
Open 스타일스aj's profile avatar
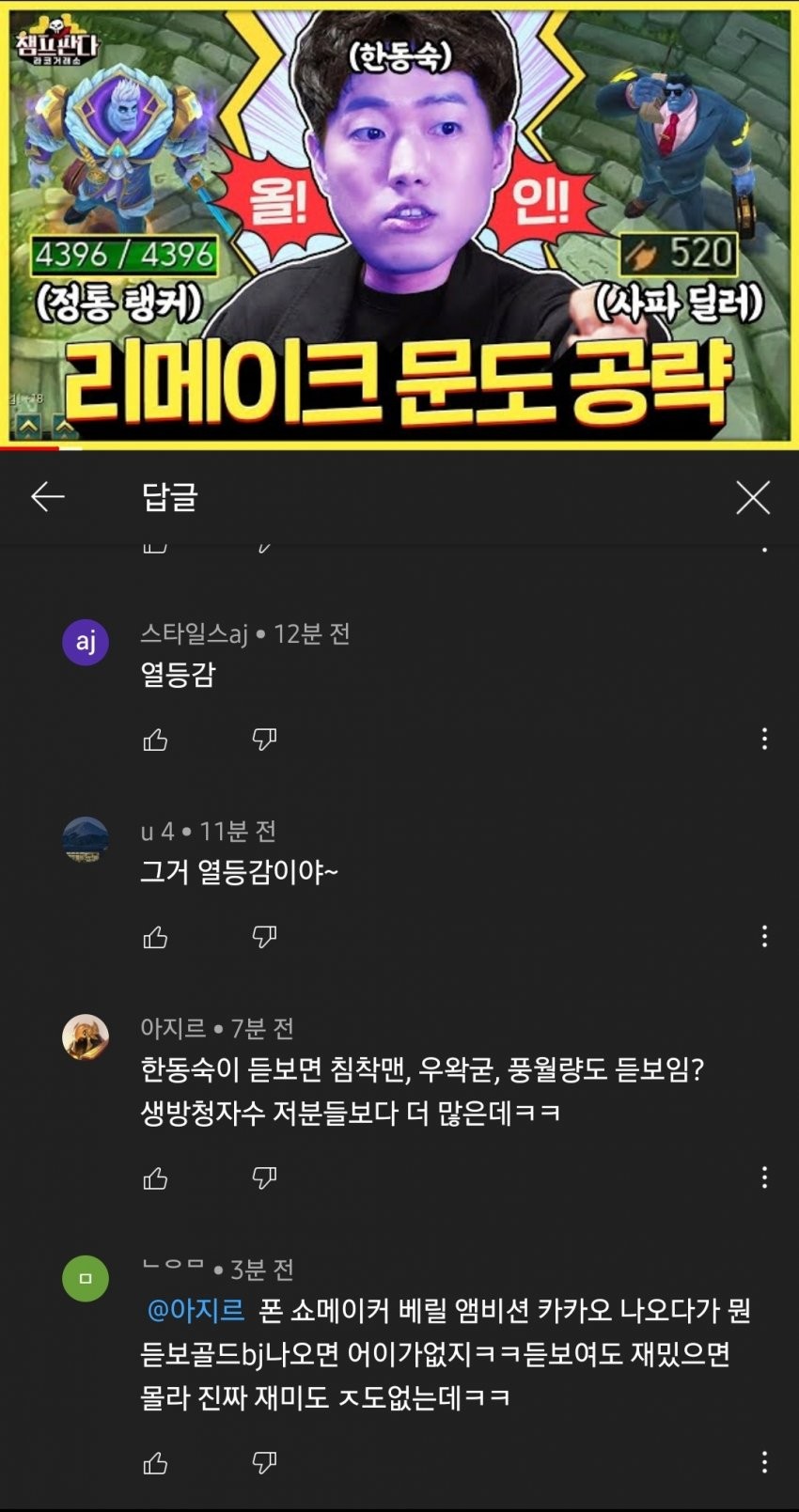pos(86,643)
